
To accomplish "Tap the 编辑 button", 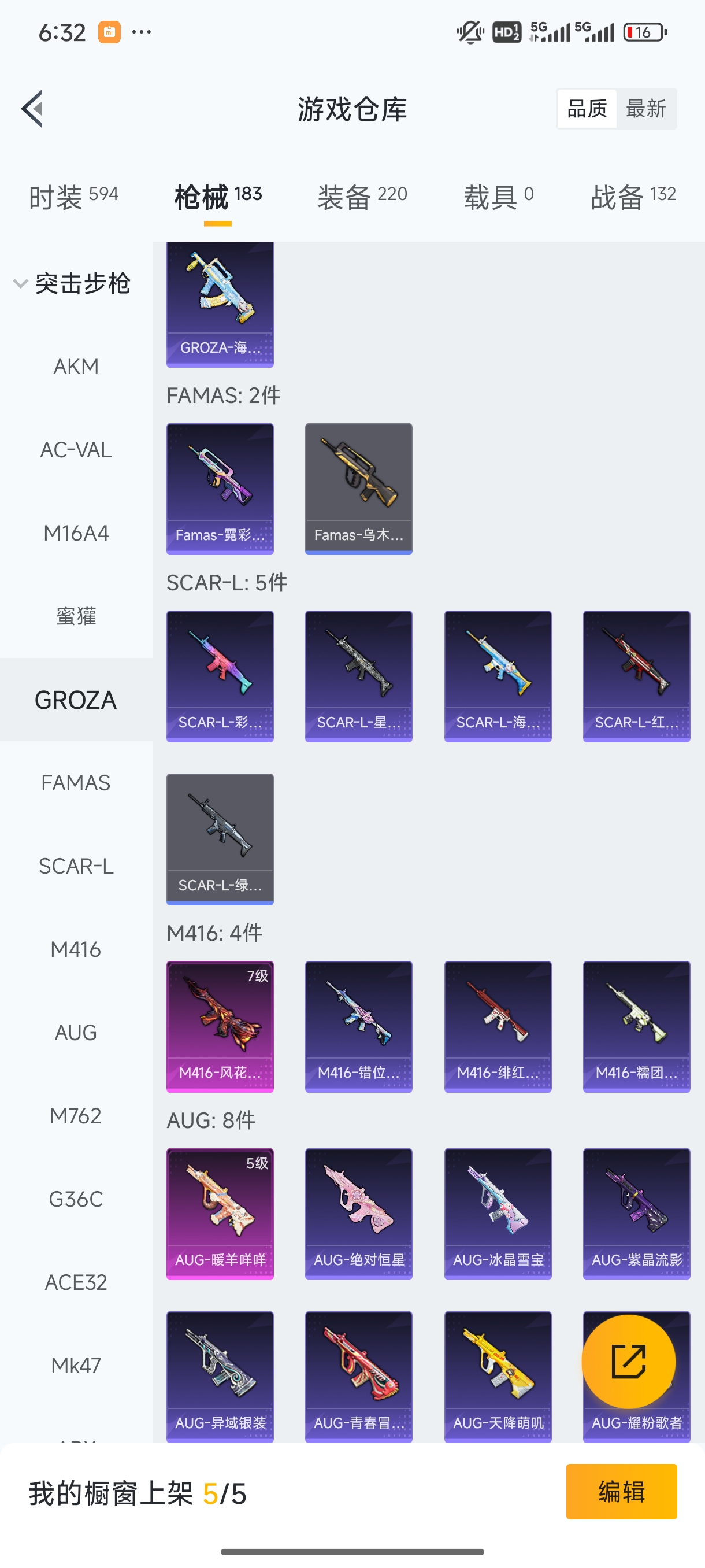I will click(621, 1491).
